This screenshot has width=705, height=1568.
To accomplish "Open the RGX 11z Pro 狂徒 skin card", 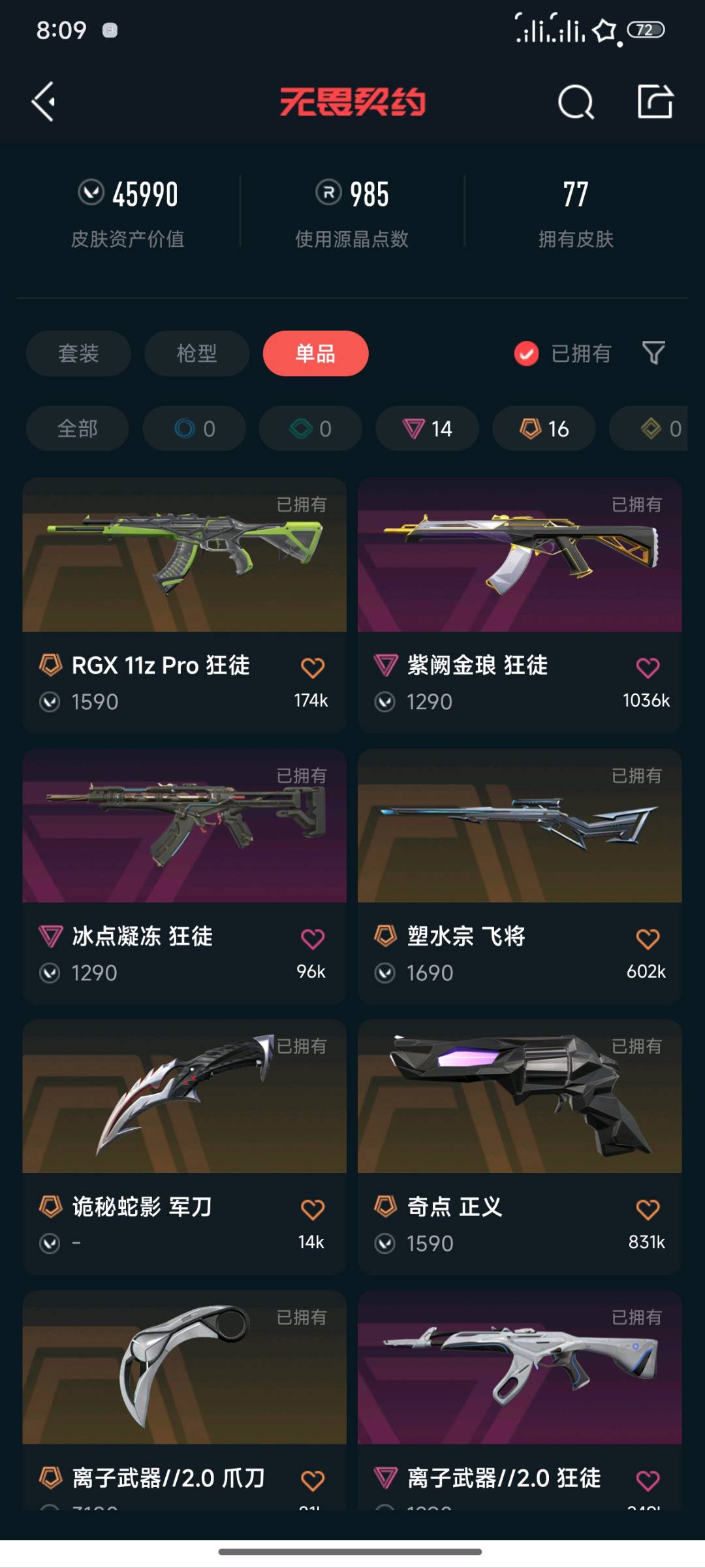I will 184,555.
